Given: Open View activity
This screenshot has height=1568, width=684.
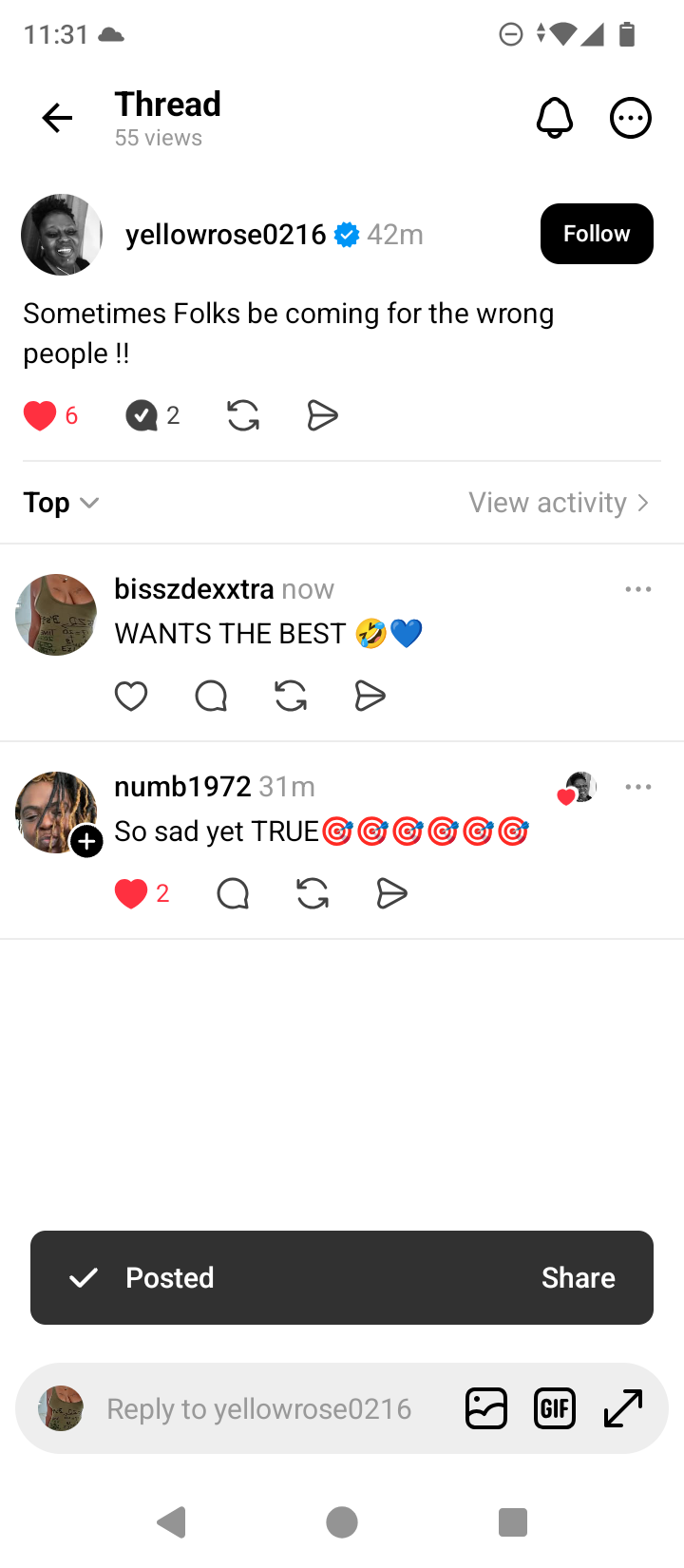Looking at the screenshot, I should click(559, 503).
